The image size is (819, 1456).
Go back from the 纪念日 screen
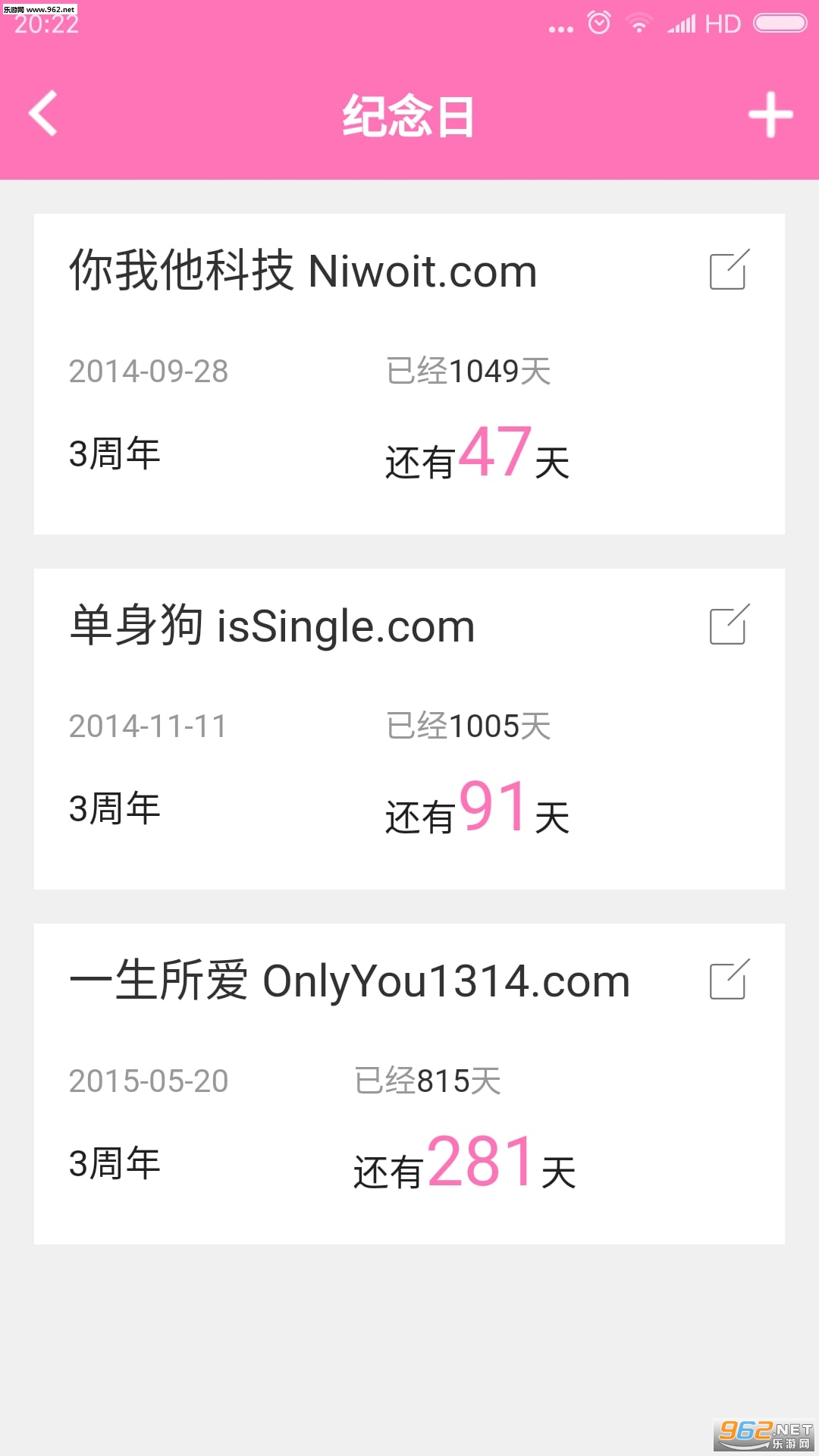pos(43,114)
